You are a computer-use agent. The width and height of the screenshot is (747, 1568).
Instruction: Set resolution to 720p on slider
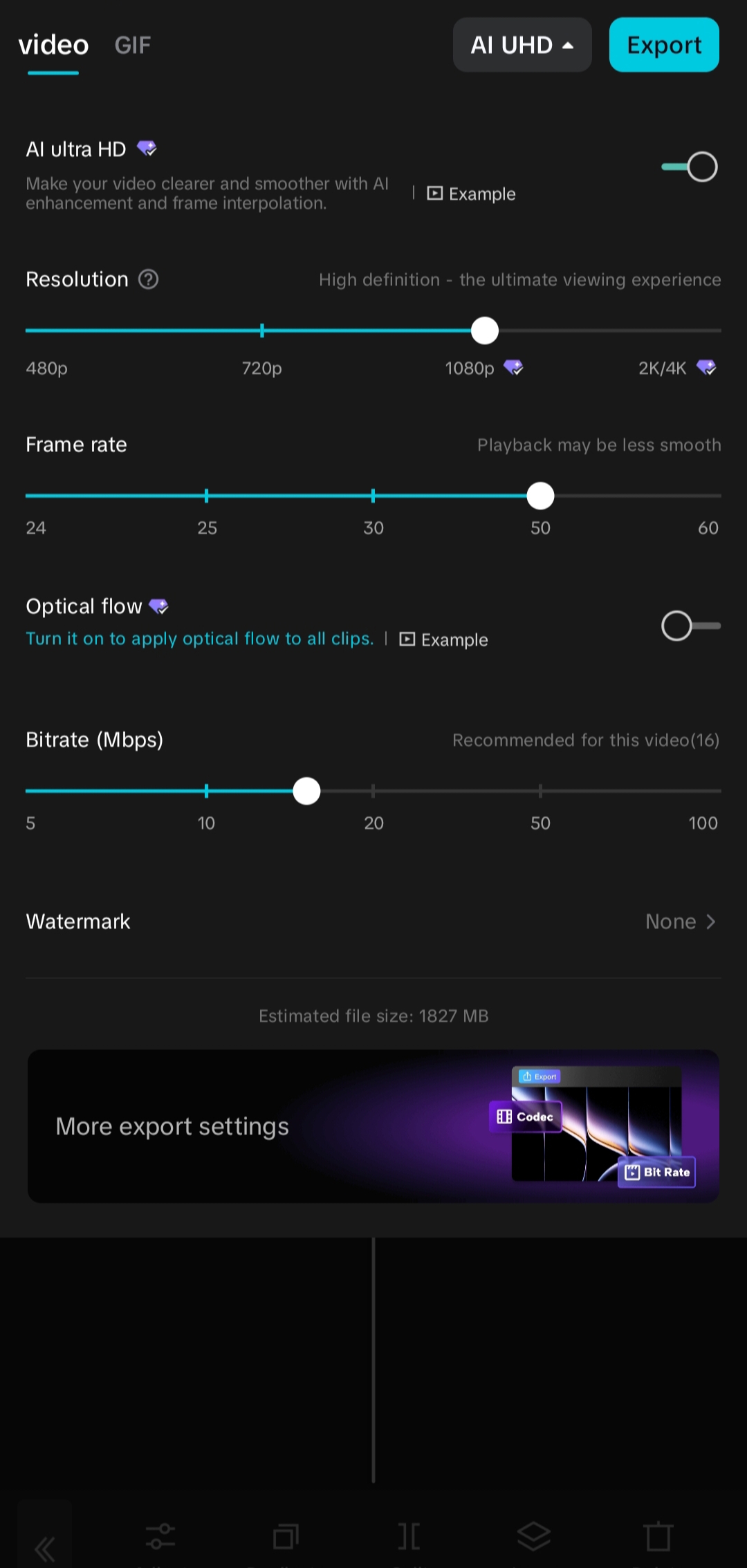pos(262,331)
